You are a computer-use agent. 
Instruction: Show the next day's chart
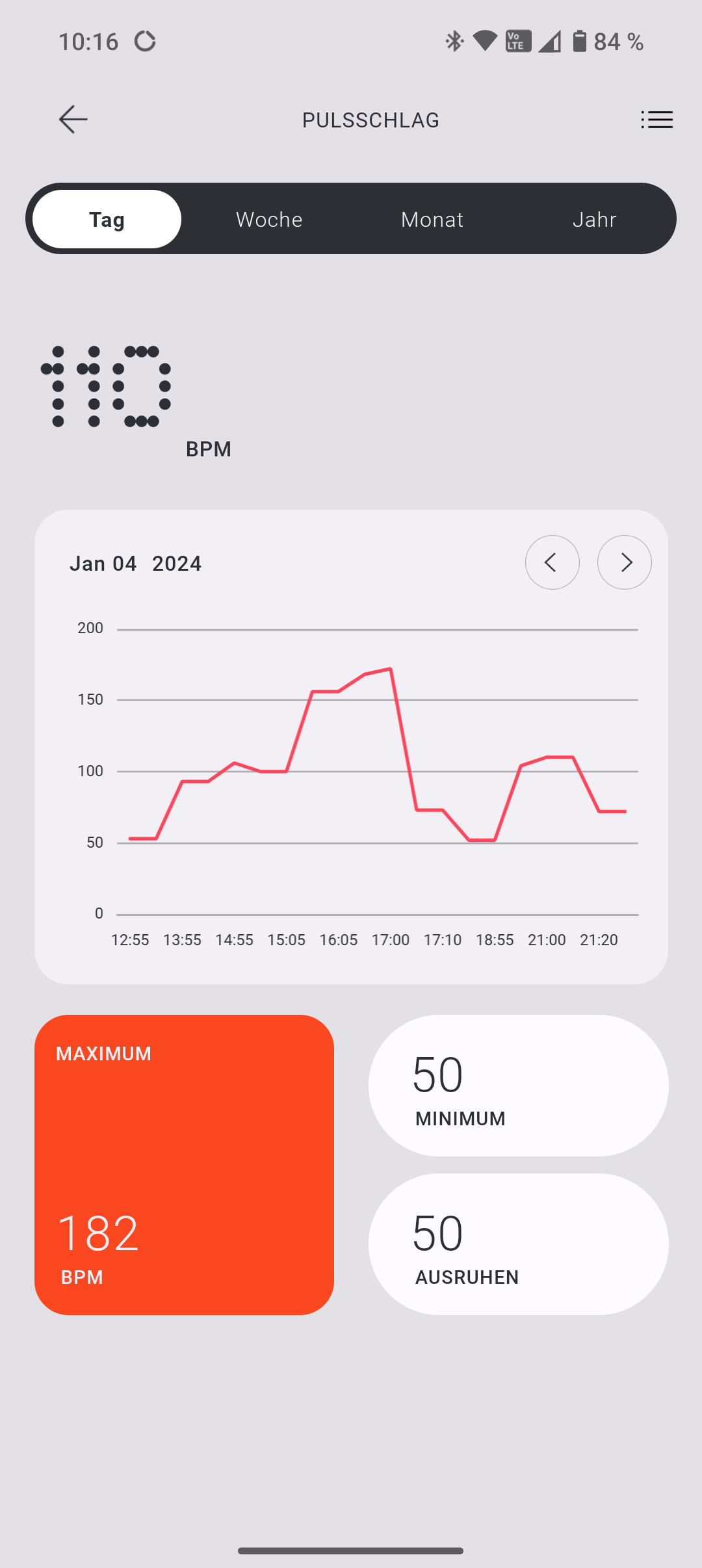pyautogui.click(x=625, y=562)
